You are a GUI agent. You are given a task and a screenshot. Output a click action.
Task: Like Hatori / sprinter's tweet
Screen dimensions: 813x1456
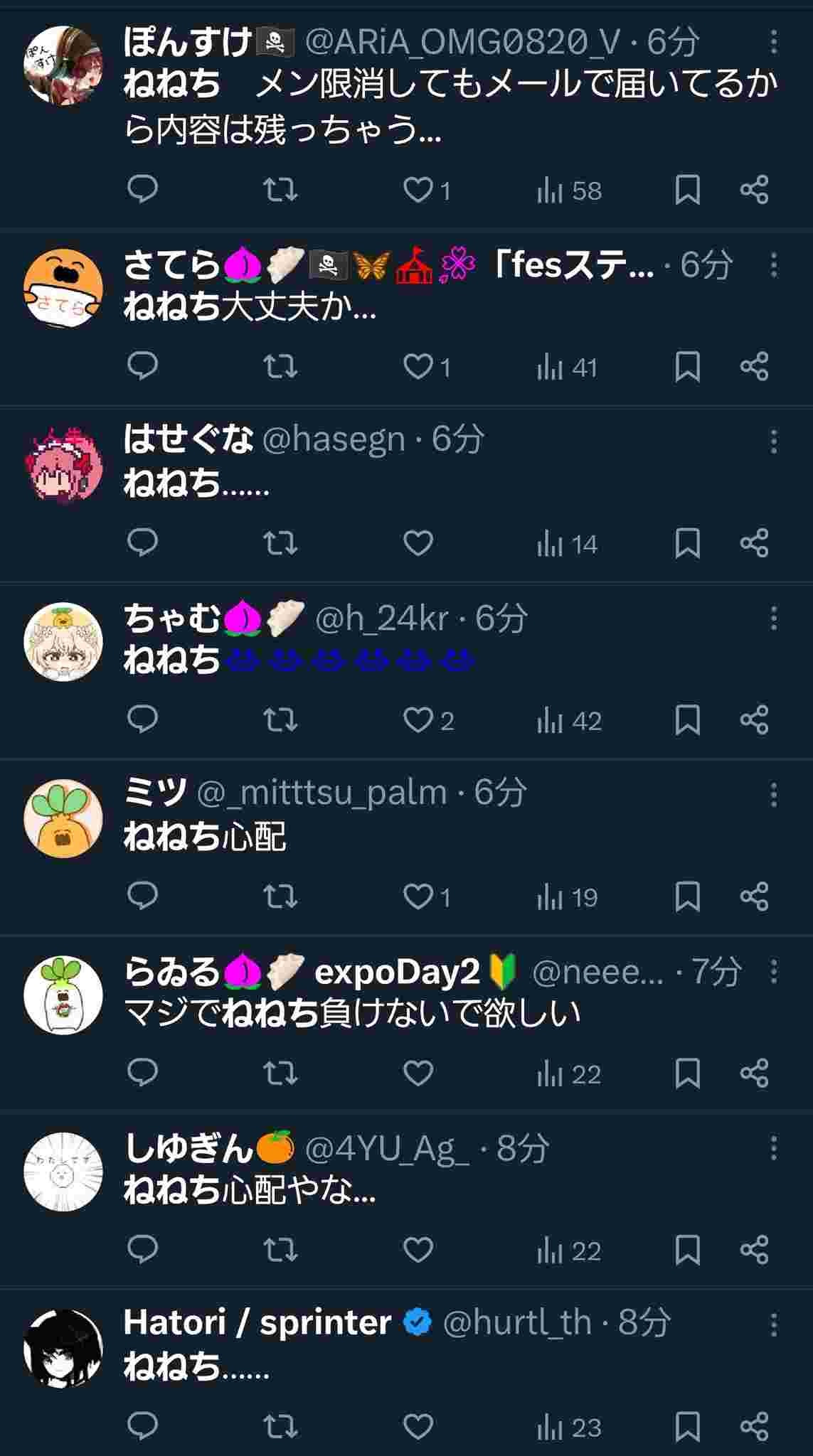point(418,1426)
